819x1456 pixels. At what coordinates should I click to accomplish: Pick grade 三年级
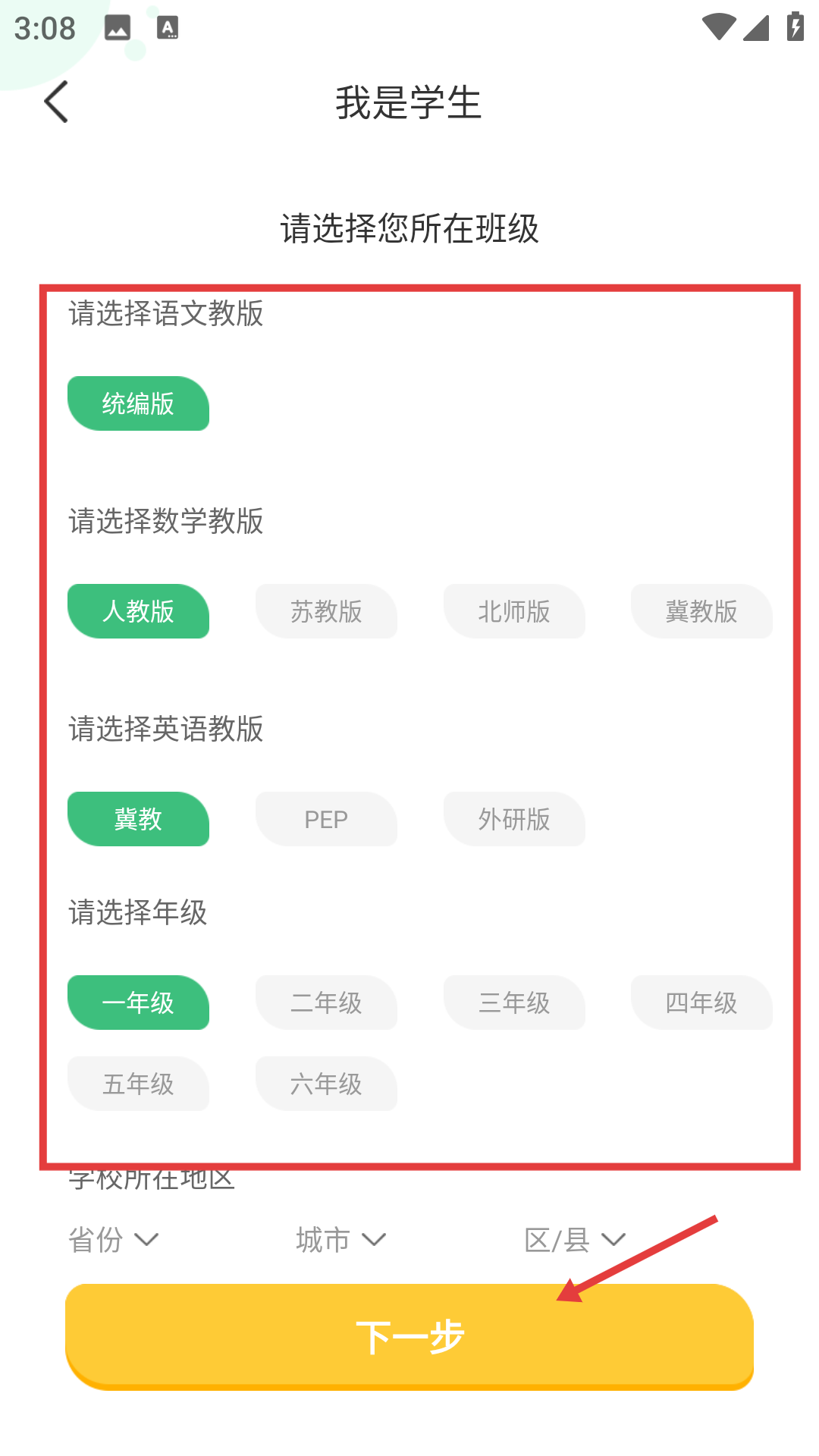[x=514, y=1003]
